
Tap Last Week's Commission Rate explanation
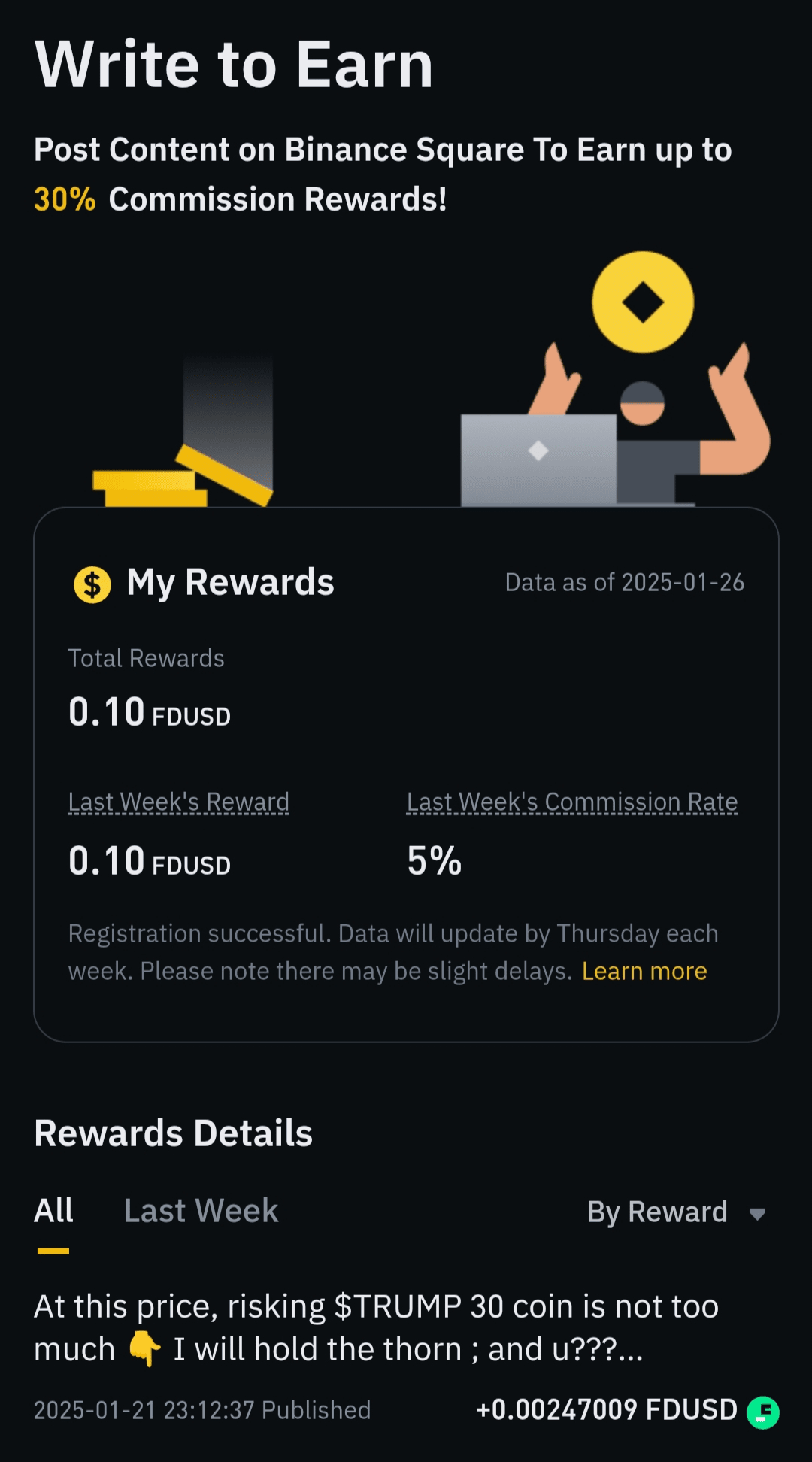point(571,802)
